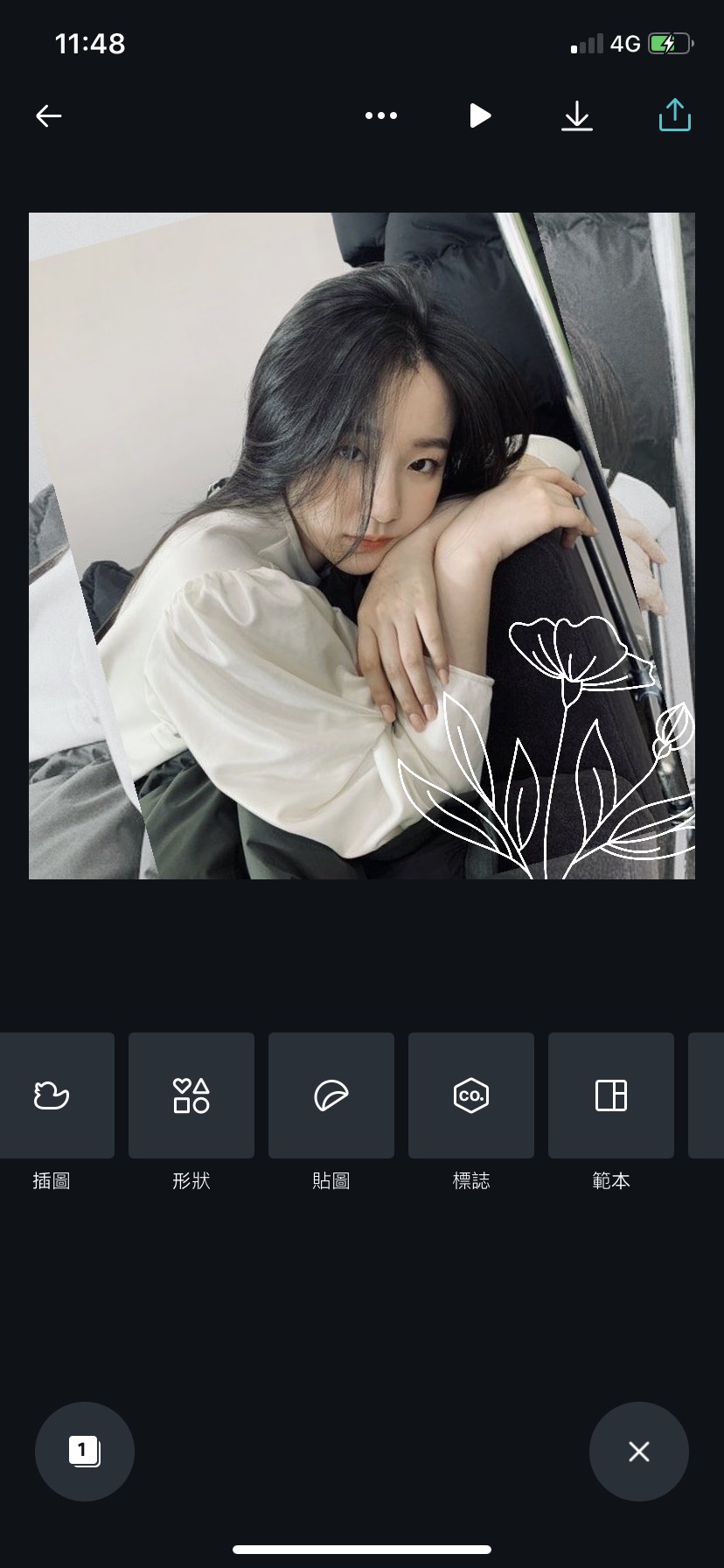Viewport: 724px width, 1568px height.
Task: Open the pages manager button
Action: pos(85,1452)
